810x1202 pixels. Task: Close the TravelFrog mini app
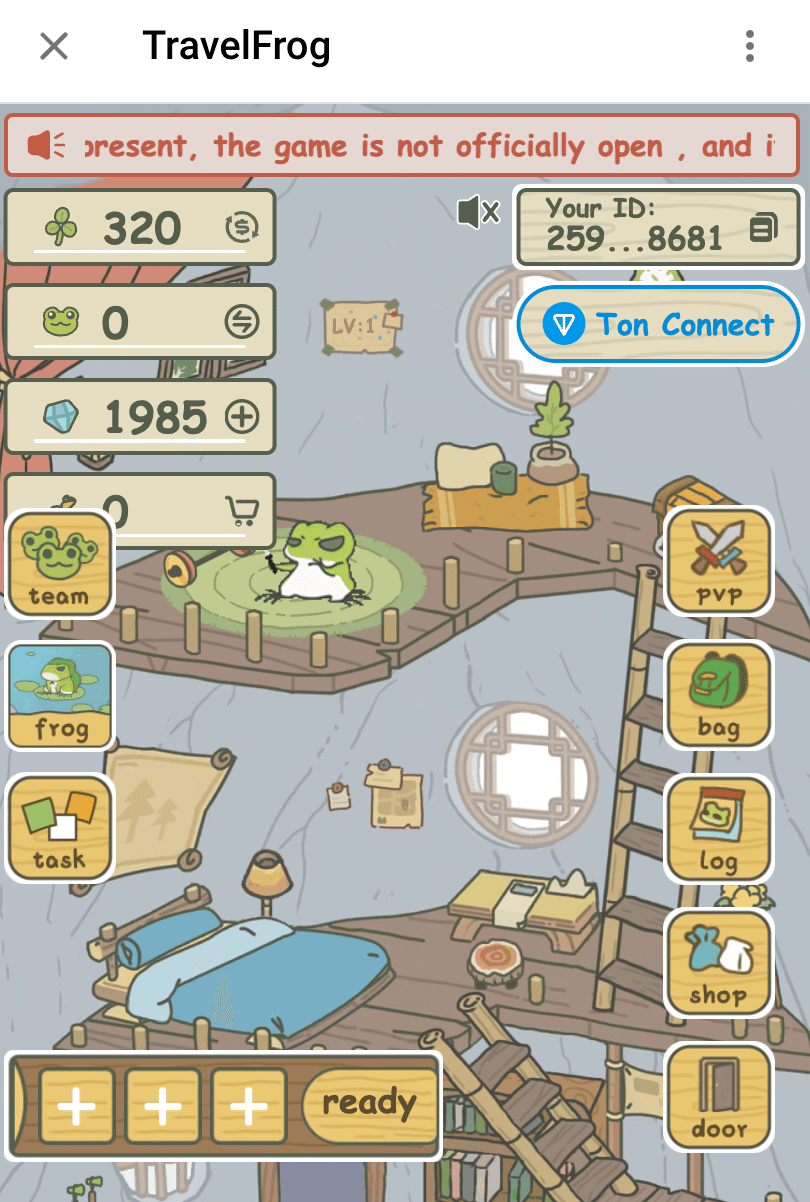click(x=53, y=46)
